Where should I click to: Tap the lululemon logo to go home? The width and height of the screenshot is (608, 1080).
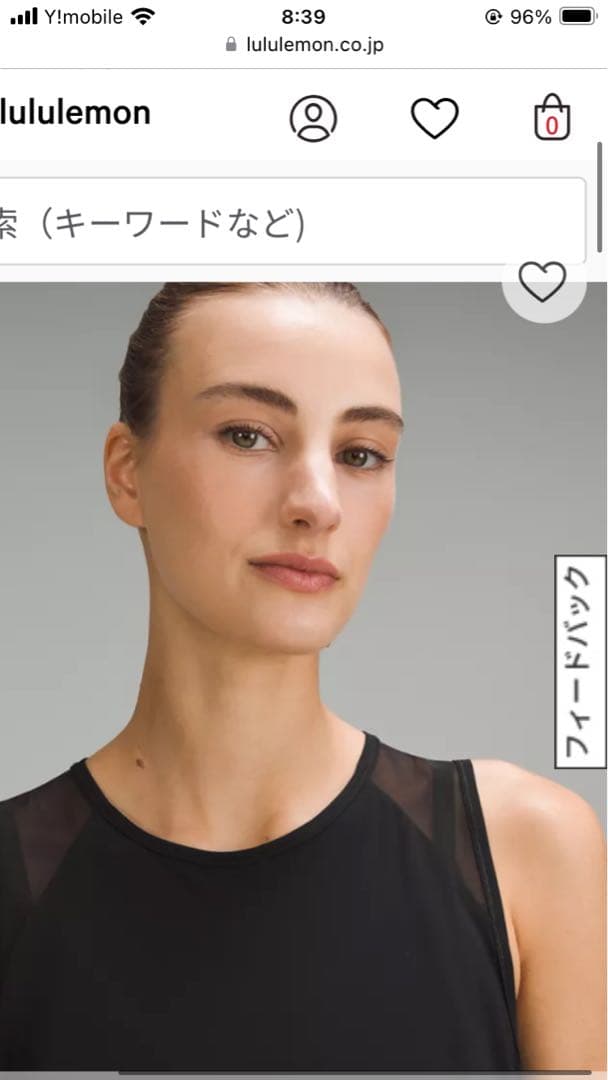75,113
